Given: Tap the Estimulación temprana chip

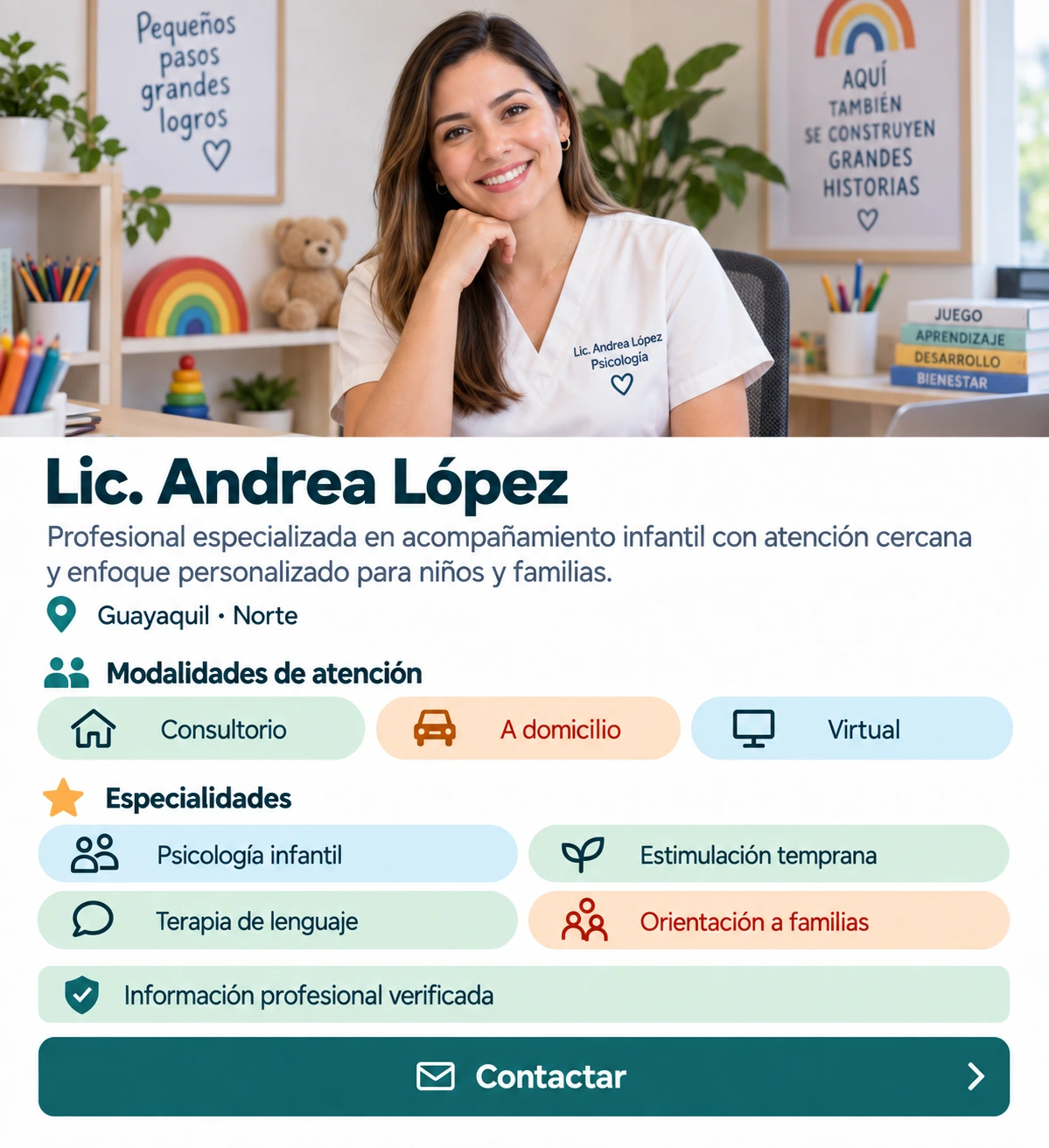Looking at the screenshot, I should [x=768, y=853].
